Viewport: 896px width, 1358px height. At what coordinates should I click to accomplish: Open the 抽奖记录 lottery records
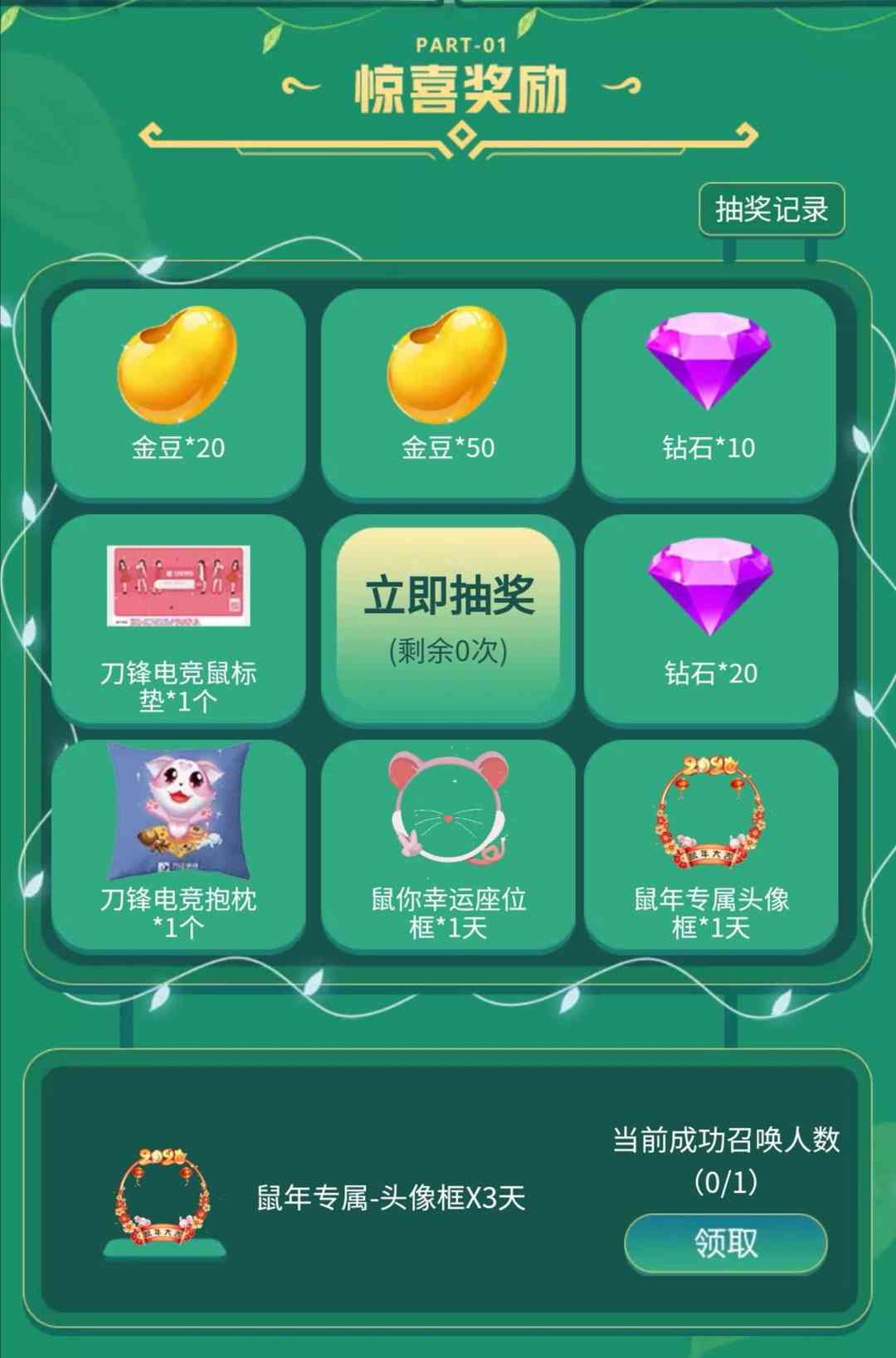coord(771,209)
